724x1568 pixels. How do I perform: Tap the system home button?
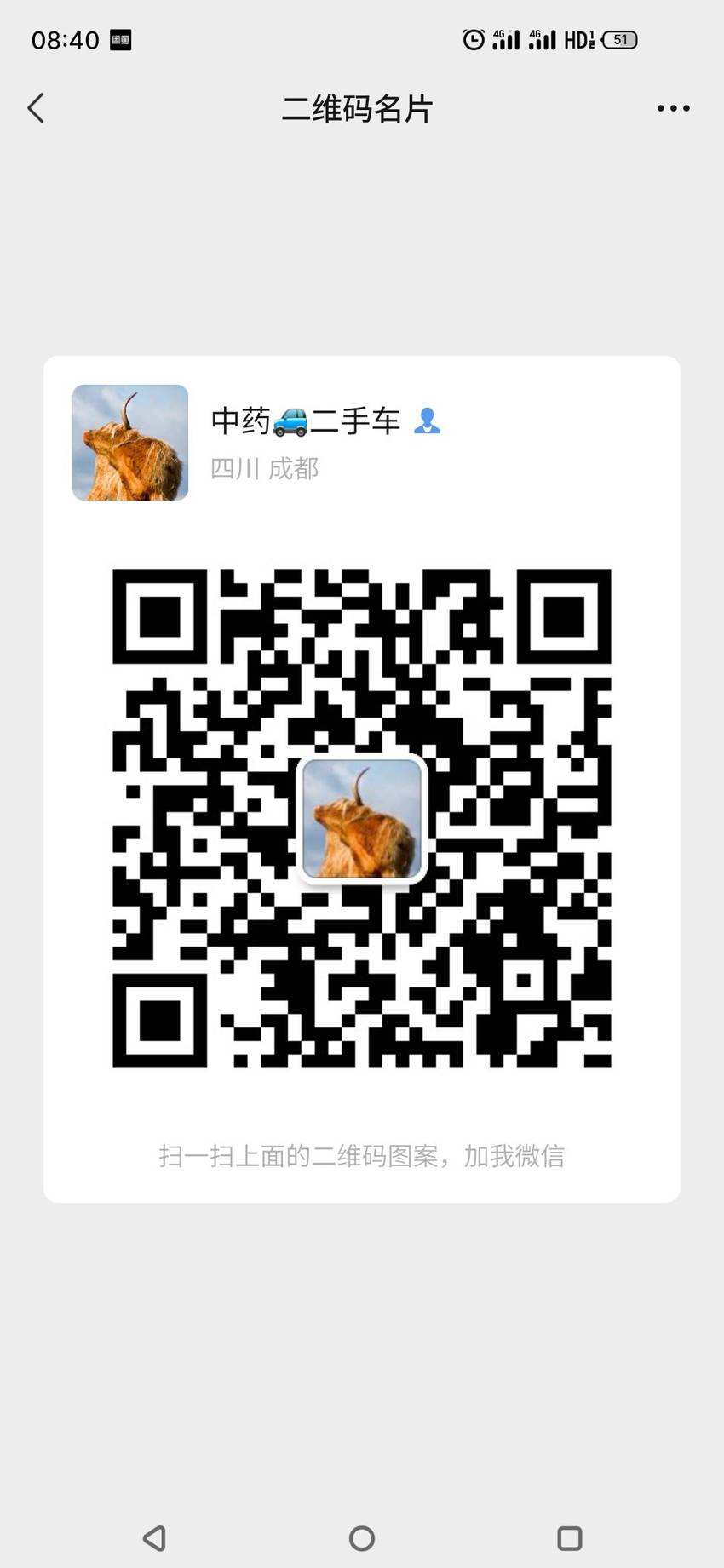pyautogui.click(x=362, y=1537)
